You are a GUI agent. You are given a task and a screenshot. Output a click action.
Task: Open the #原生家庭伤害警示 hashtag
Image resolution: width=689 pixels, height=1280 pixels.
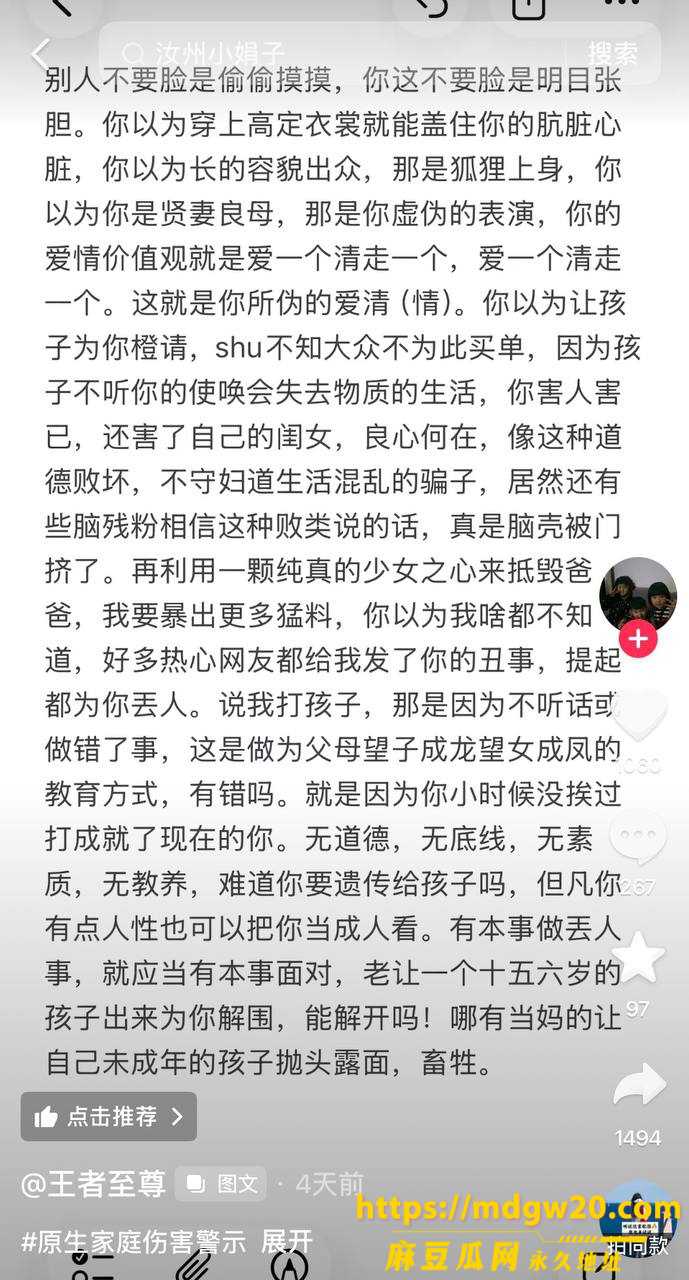133,1242
